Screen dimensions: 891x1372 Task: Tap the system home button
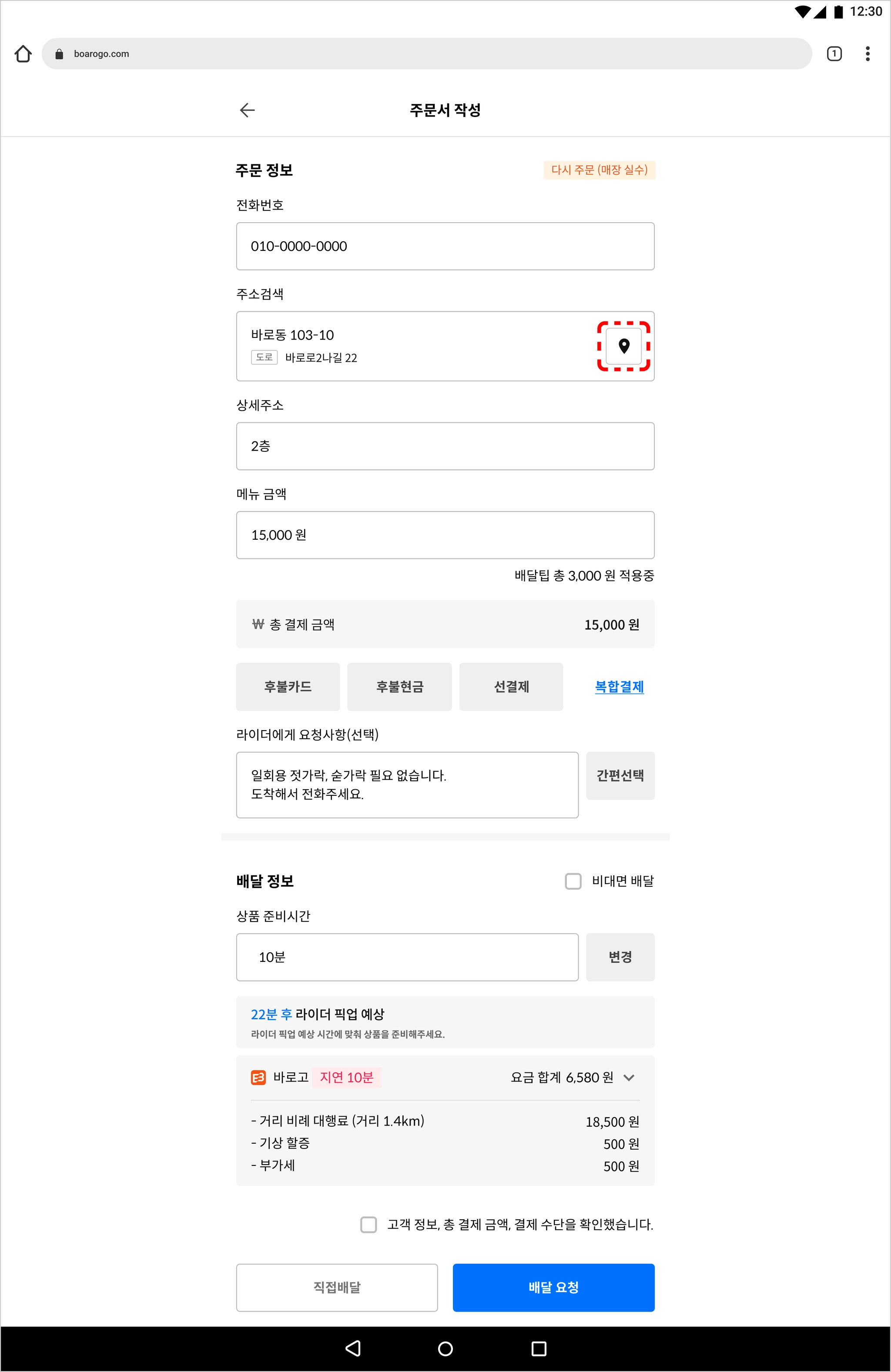[445, 1349]
